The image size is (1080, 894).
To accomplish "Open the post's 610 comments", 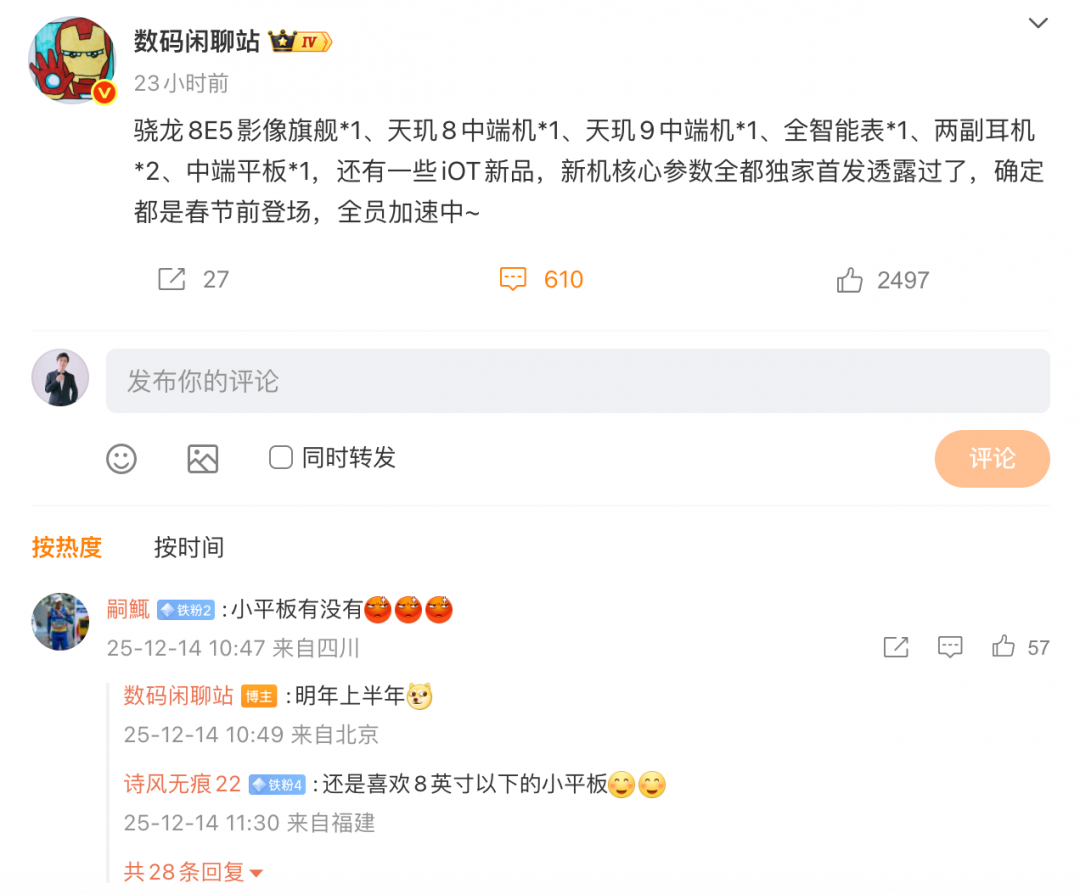I will [541, 280].
